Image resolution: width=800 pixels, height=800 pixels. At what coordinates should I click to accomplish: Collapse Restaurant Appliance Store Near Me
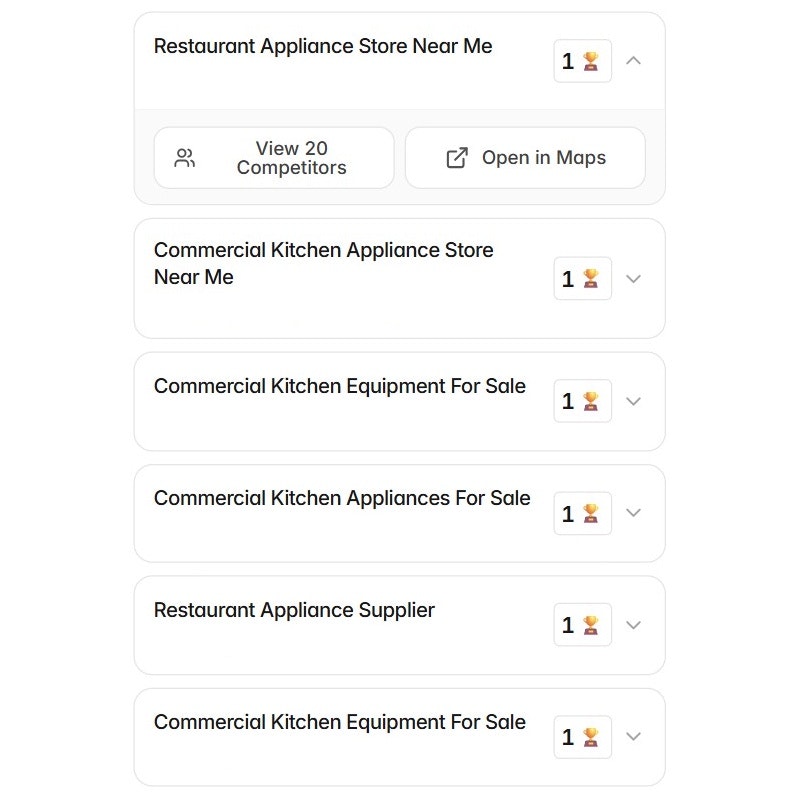point(632,61)
